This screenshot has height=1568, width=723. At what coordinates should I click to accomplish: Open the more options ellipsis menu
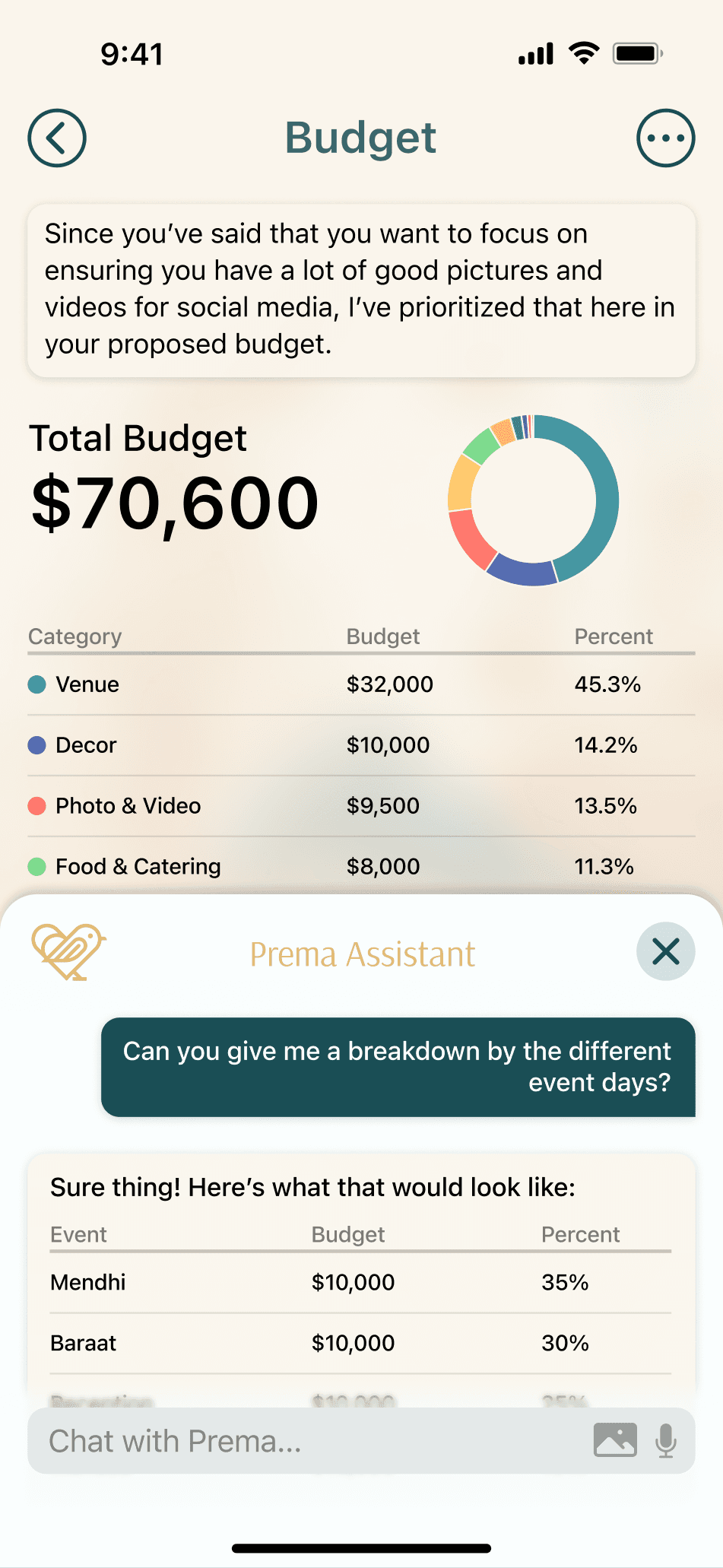pos(666,138)
